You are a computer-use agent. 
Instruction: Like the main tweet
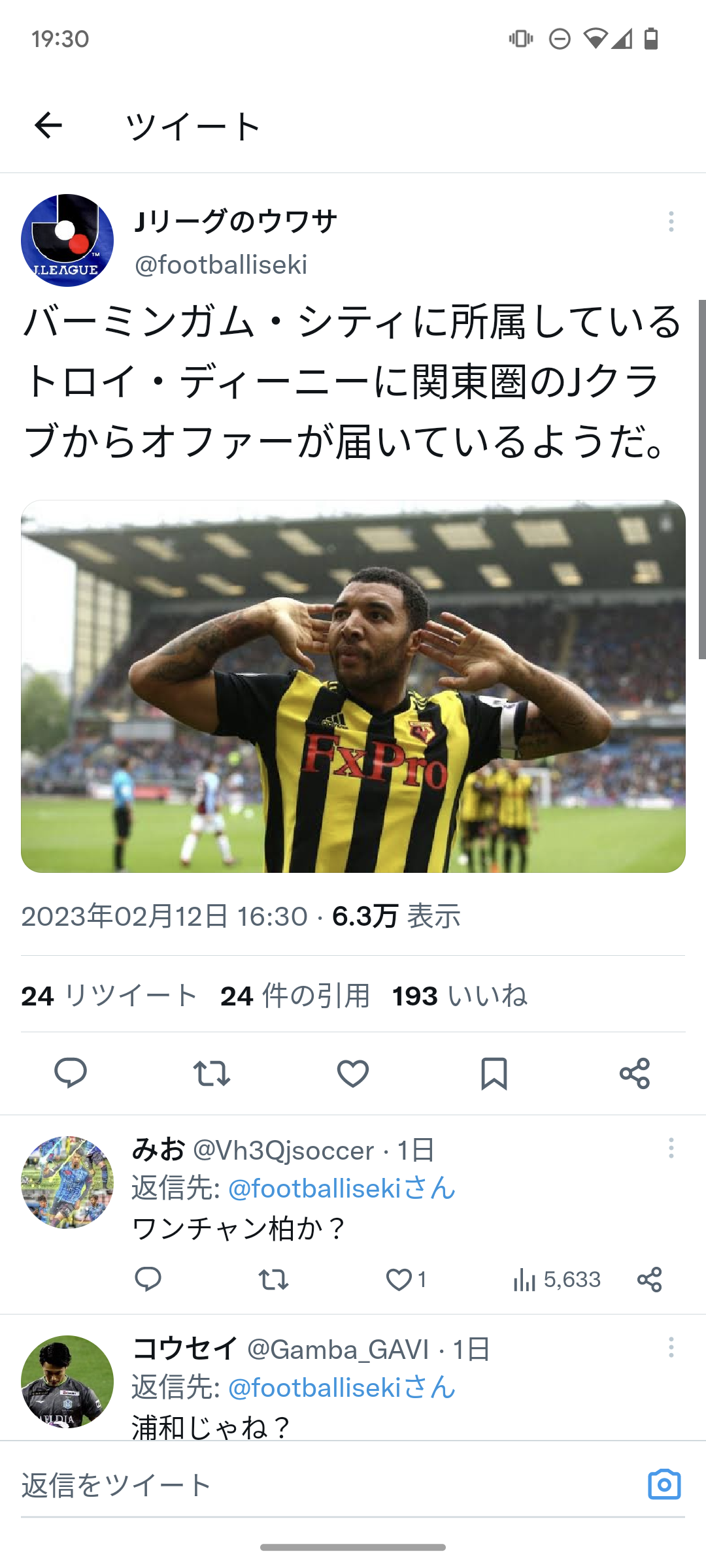(353, 1073)
